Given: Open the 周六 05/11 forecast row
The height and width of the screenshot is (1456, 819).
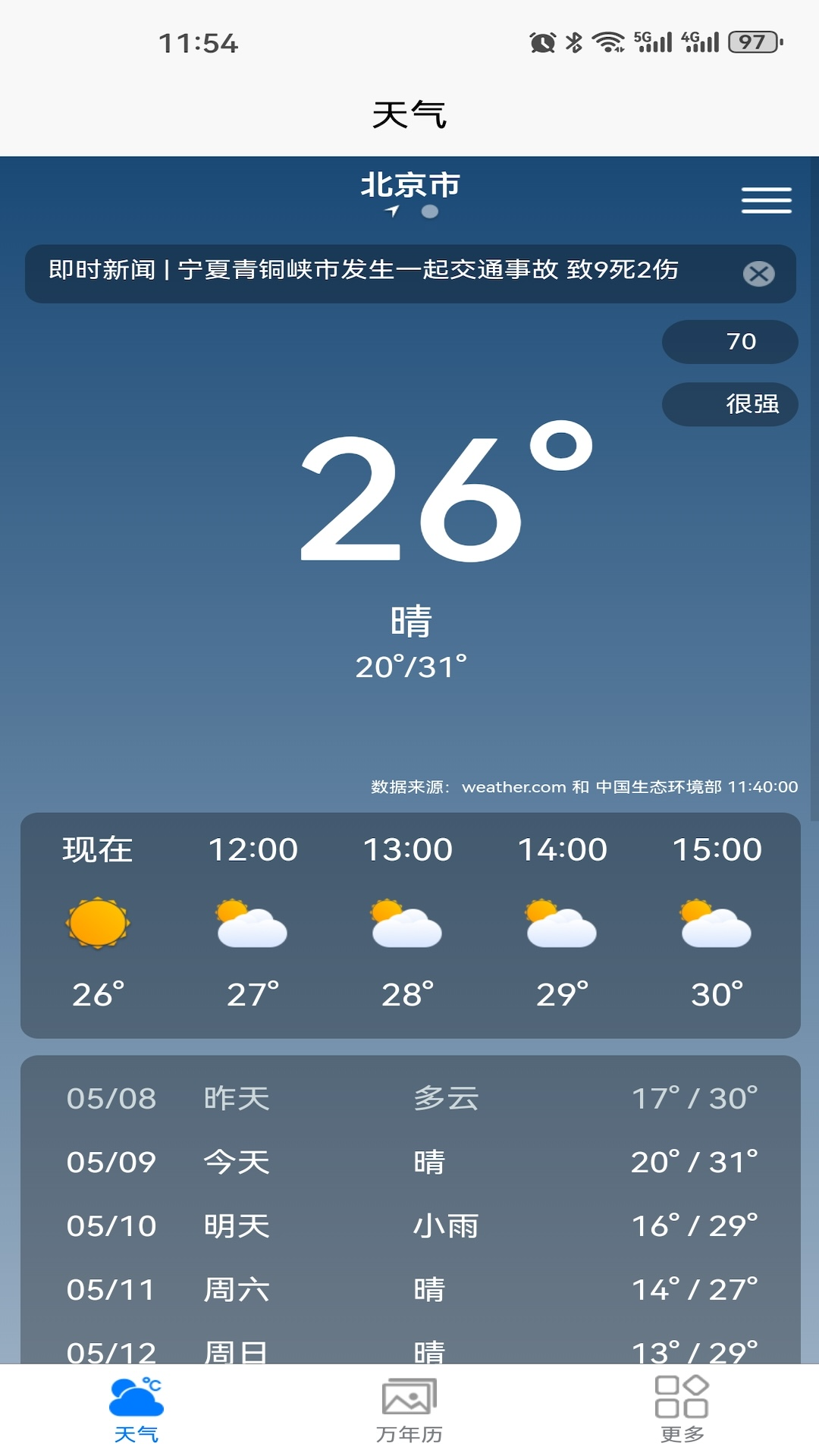Looking at the screenshot, I should pos(410,1290).
